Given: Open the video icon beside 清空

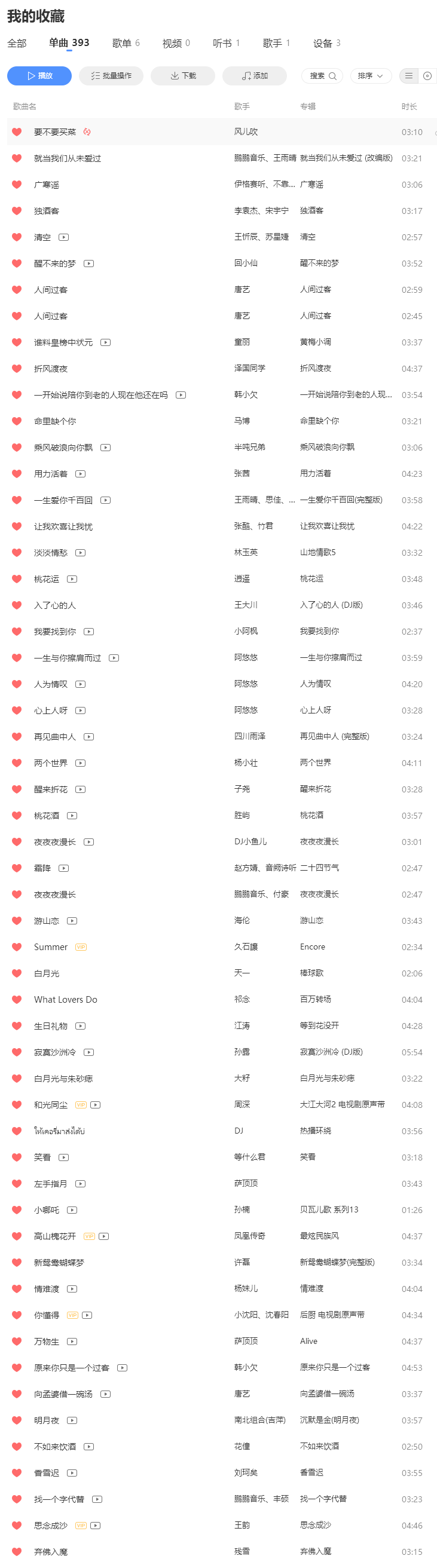Looking at the screenshot, I should coord(64,237).
